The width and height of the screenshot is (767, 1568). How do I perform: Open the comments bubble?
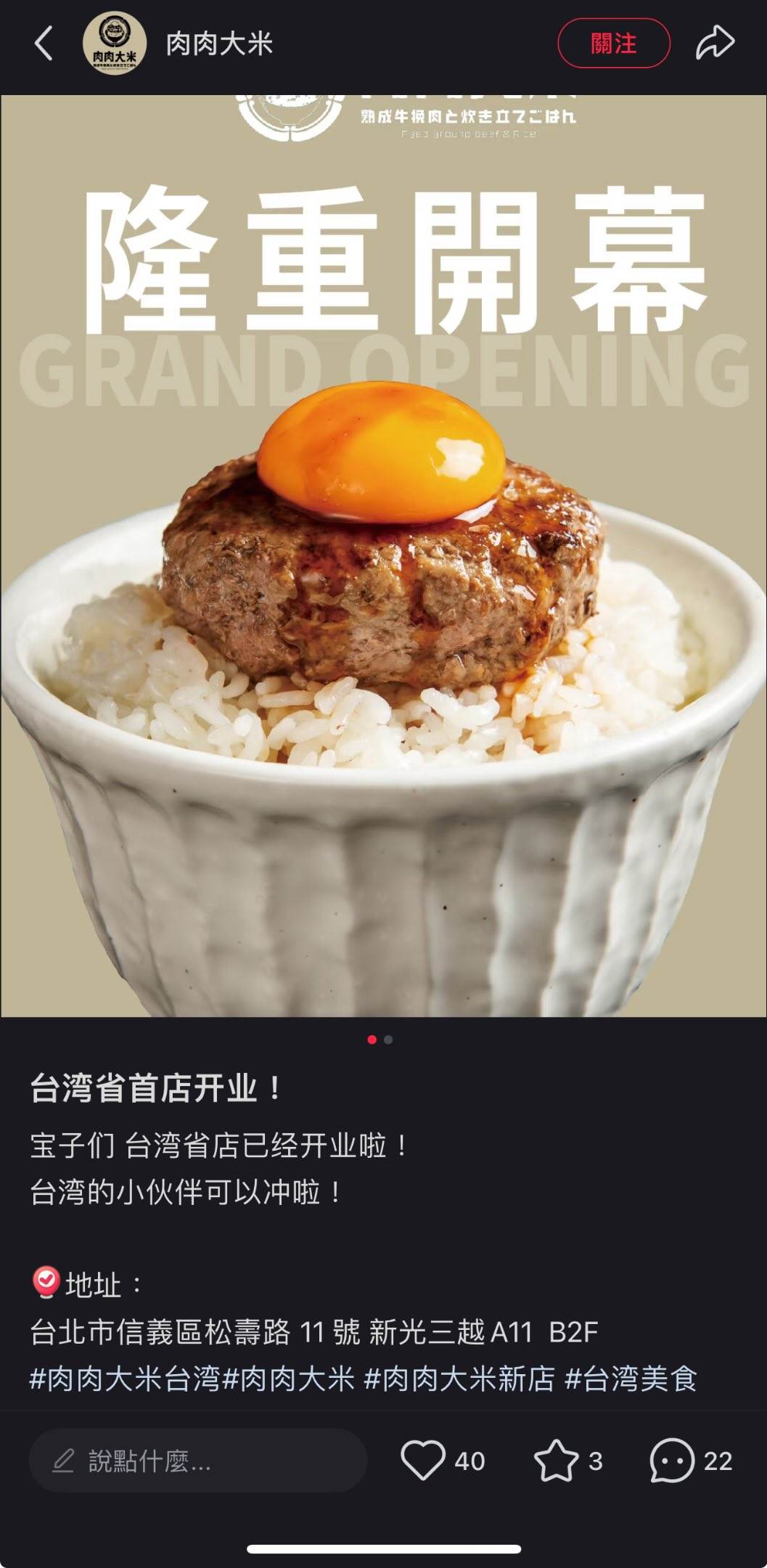672,1461
